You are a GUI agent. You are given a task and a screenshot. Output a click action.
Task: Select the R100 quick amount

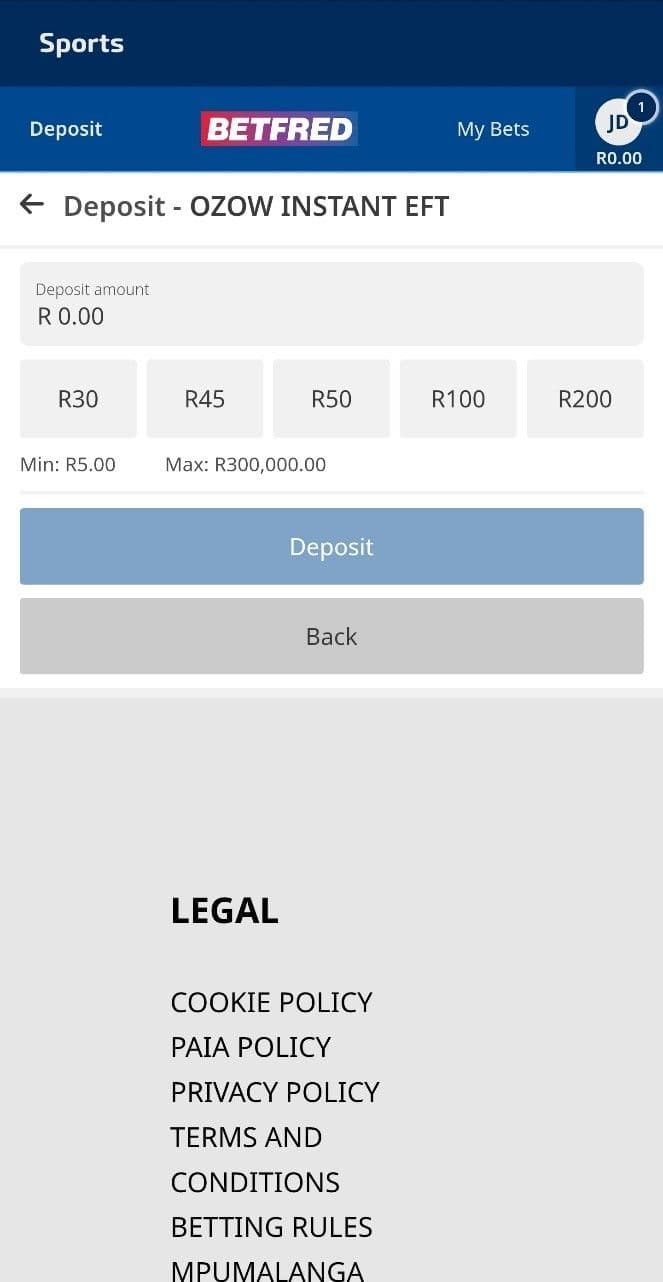(458, 399)
